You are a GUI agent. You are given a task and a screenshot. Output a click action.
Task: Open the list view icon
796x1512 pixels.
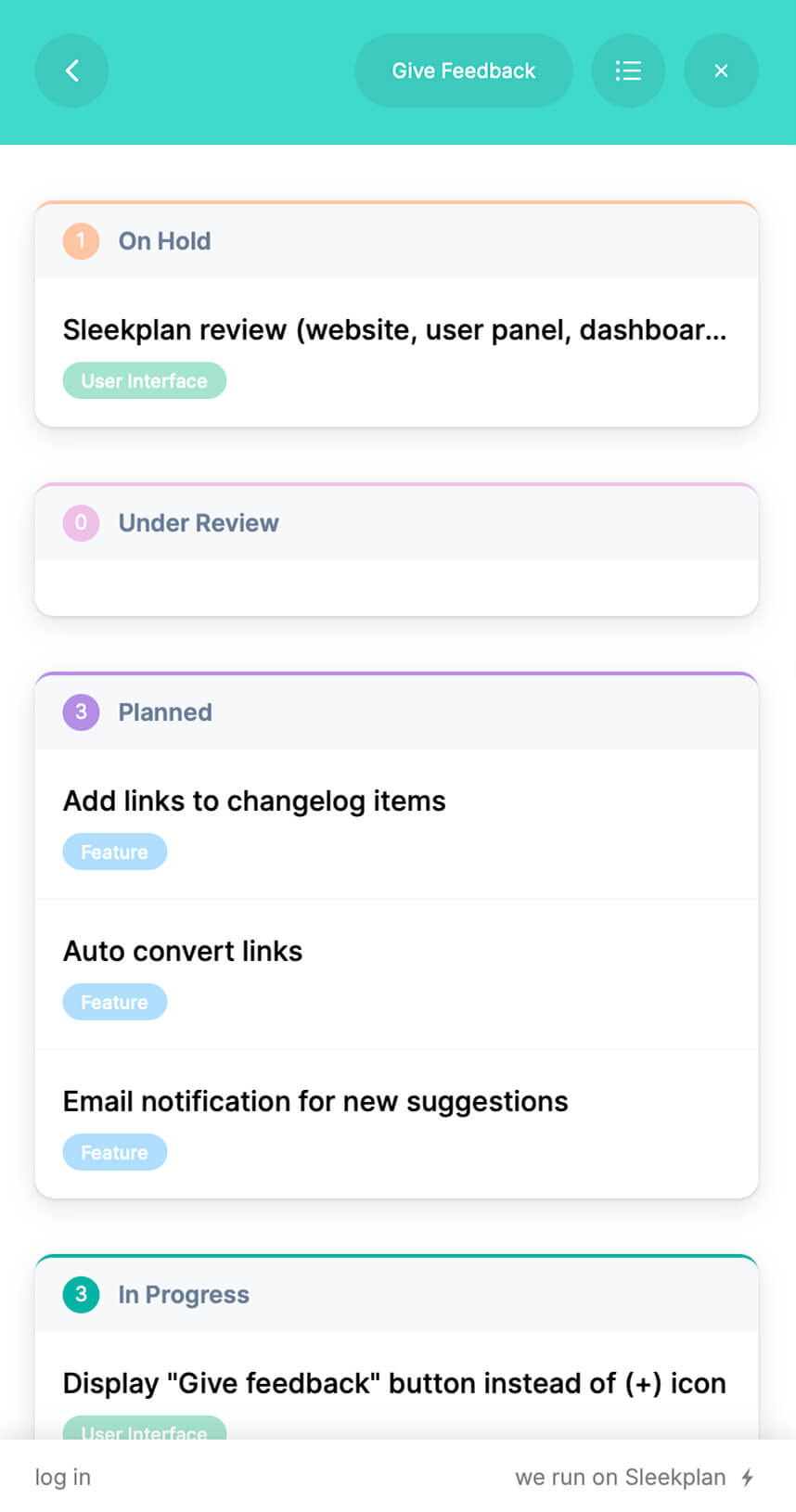(628, 70)
